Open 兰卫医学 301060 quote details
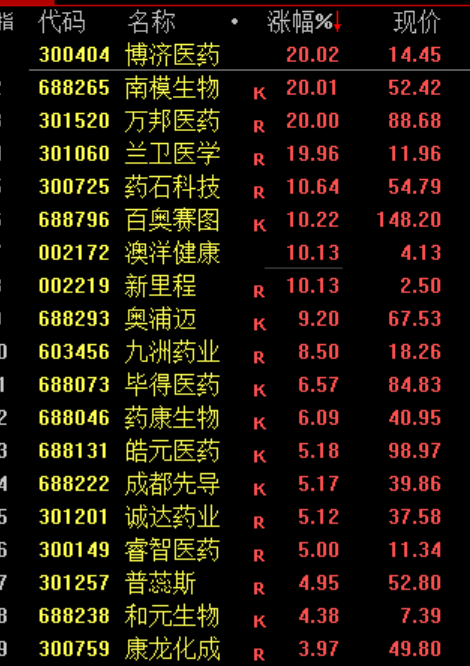 point(235,154)
